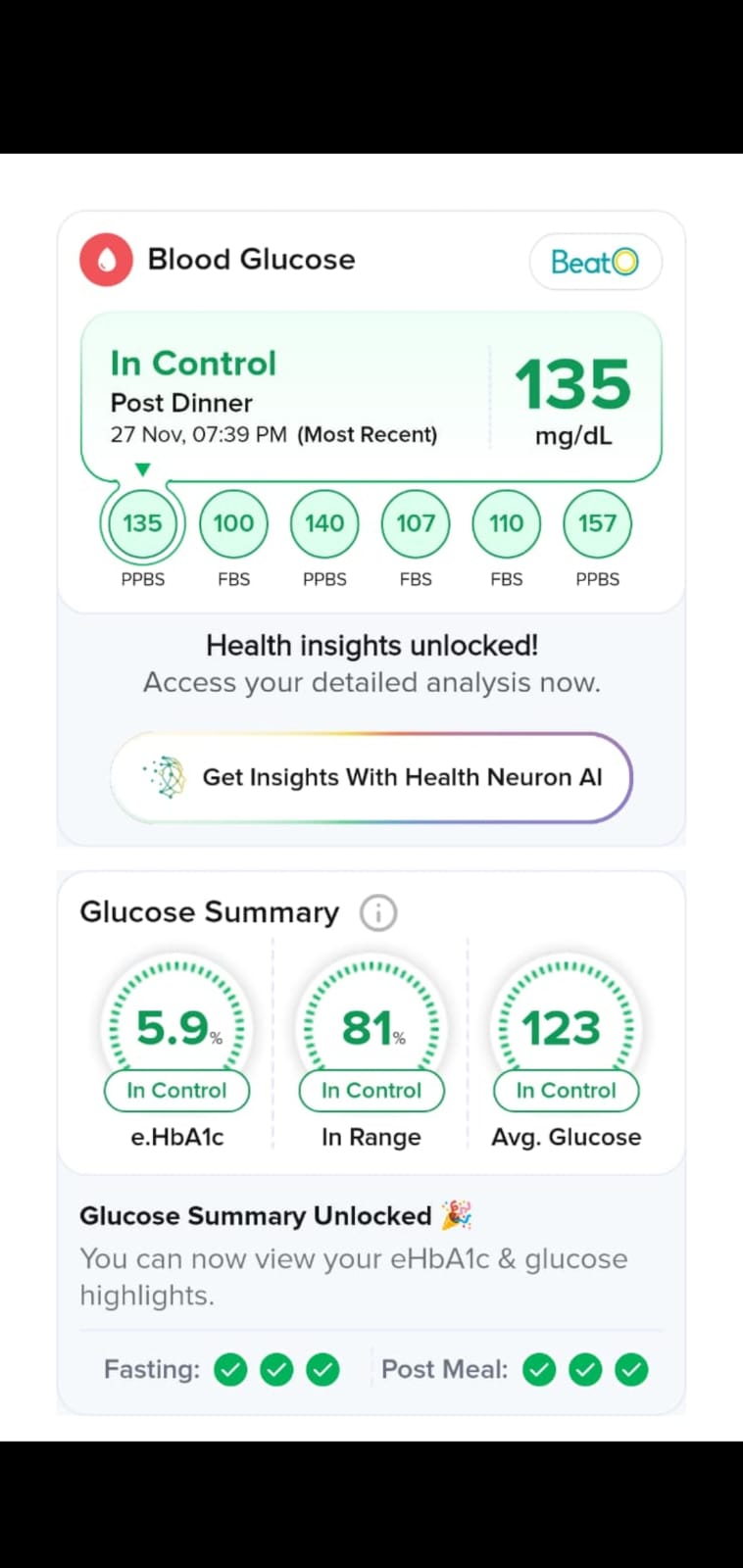
Task: Select the 135 PPBS reading
Action: 142,523
